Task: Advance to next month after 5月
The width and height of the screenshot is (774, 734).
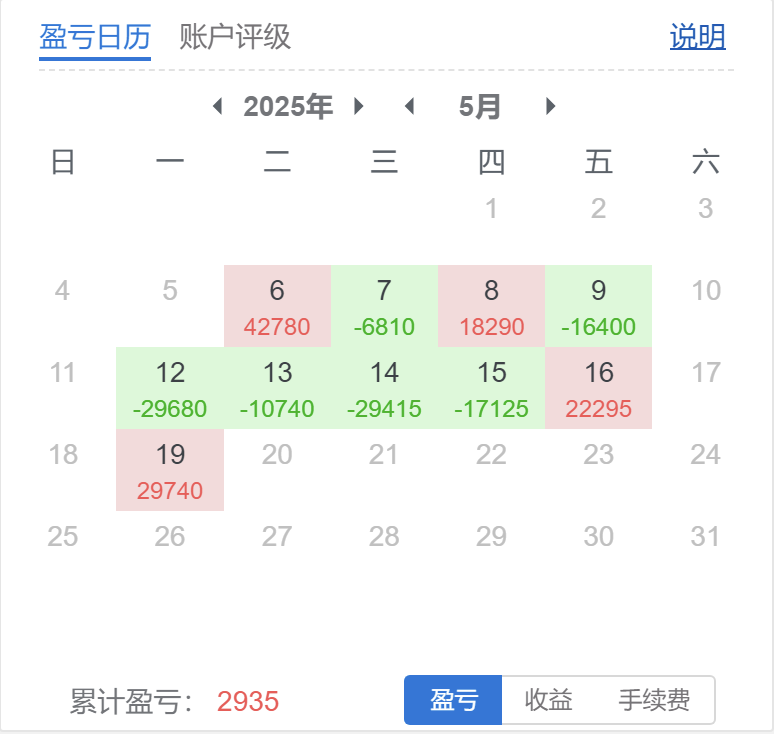Action: (550, 107)
